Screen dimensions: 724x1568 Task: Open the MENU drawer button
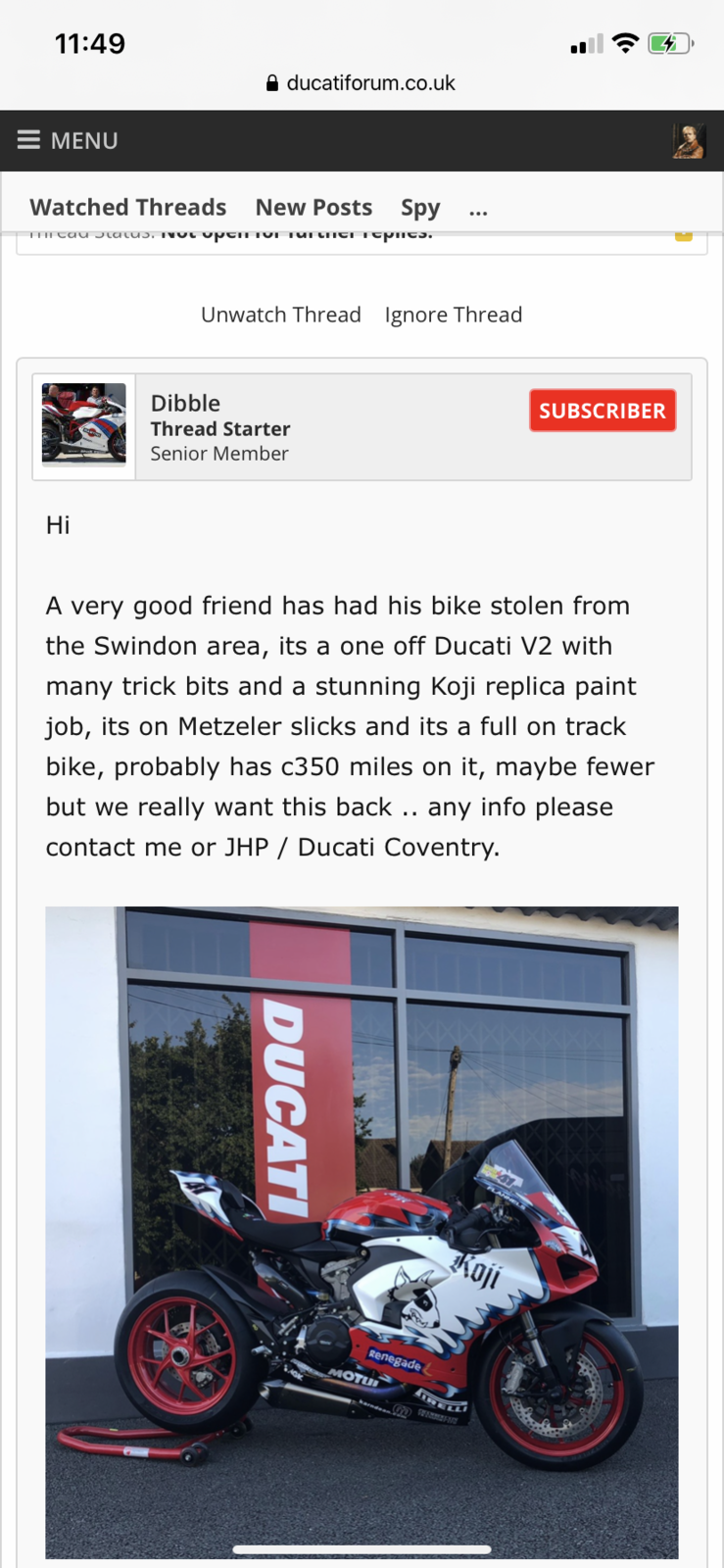[67, 141]
